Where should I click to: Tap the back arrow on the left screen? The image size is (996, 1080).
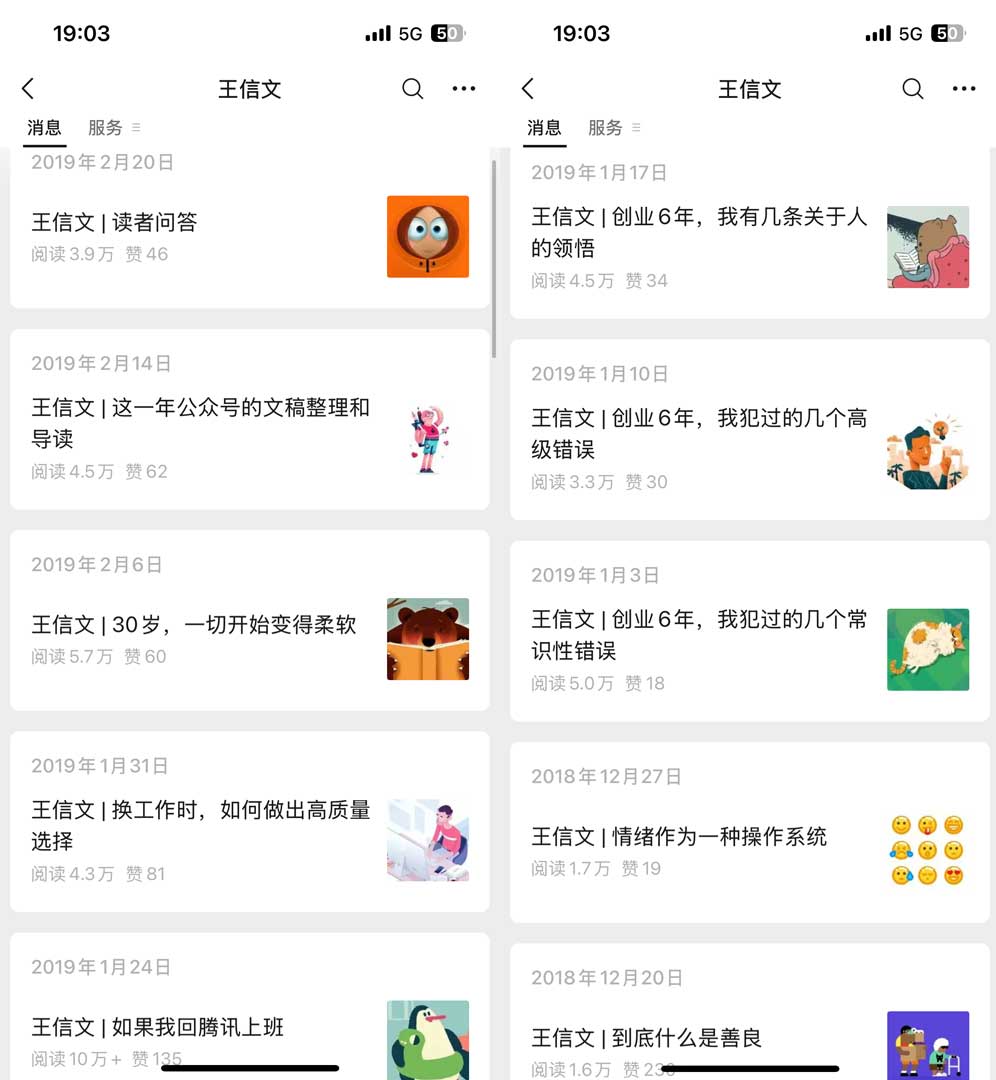click(27, 88)
